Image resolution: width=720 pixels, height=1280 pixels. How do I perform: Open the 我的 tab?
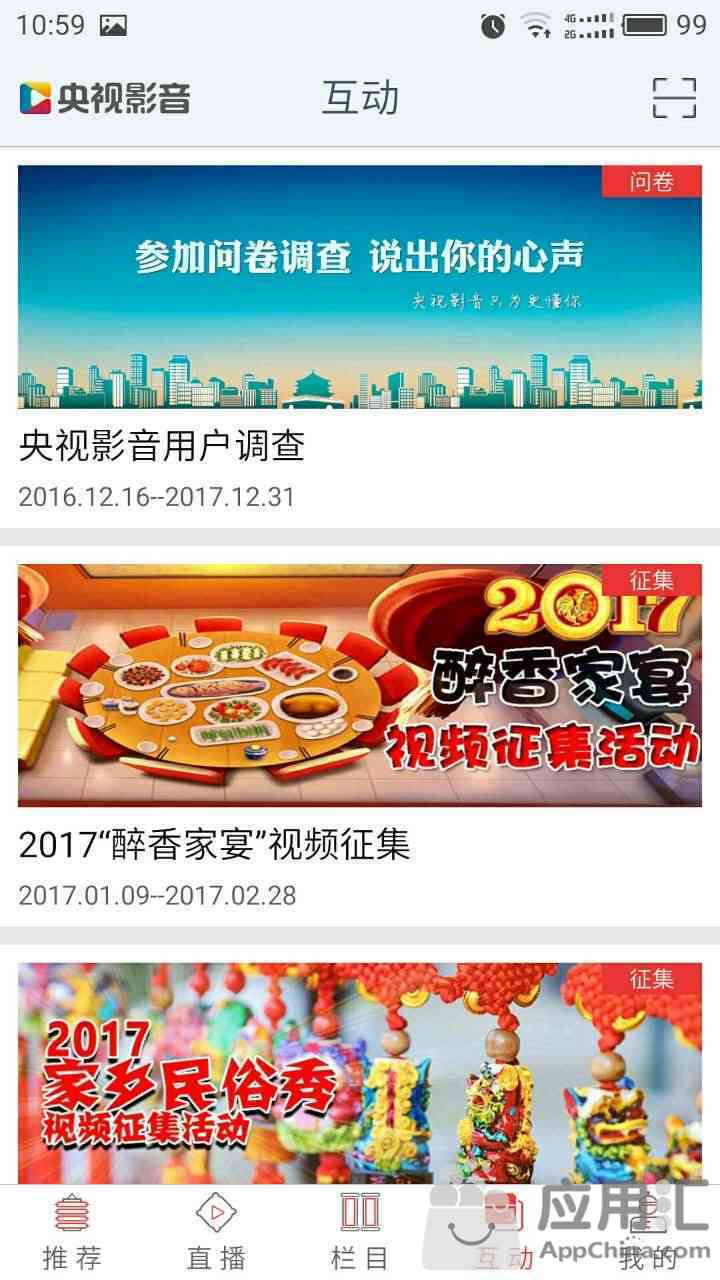pyautogui.click(x=648, y=1232)
